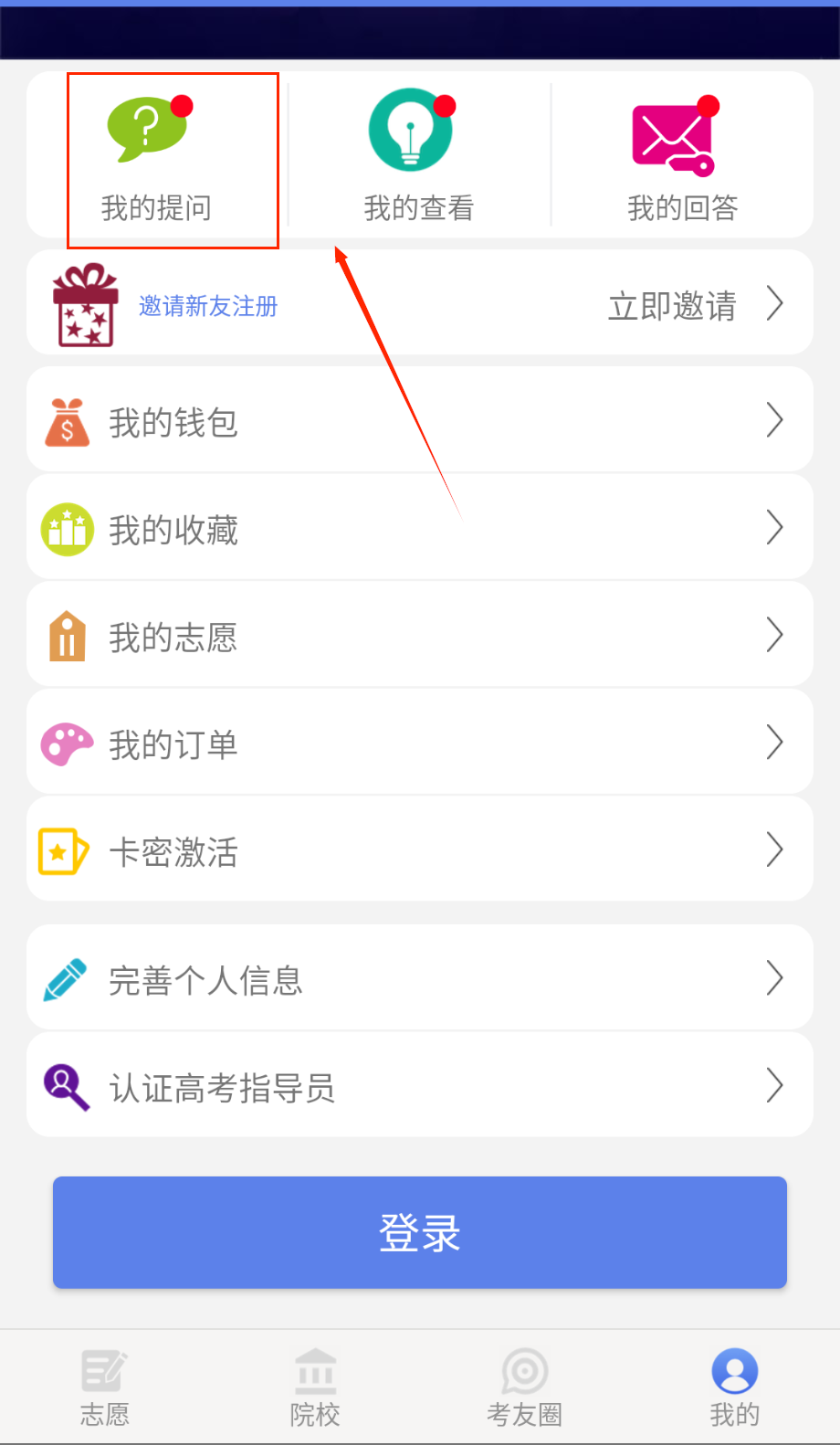Select the 我的 tab

pyautogui.click(x=734, y=1387)
